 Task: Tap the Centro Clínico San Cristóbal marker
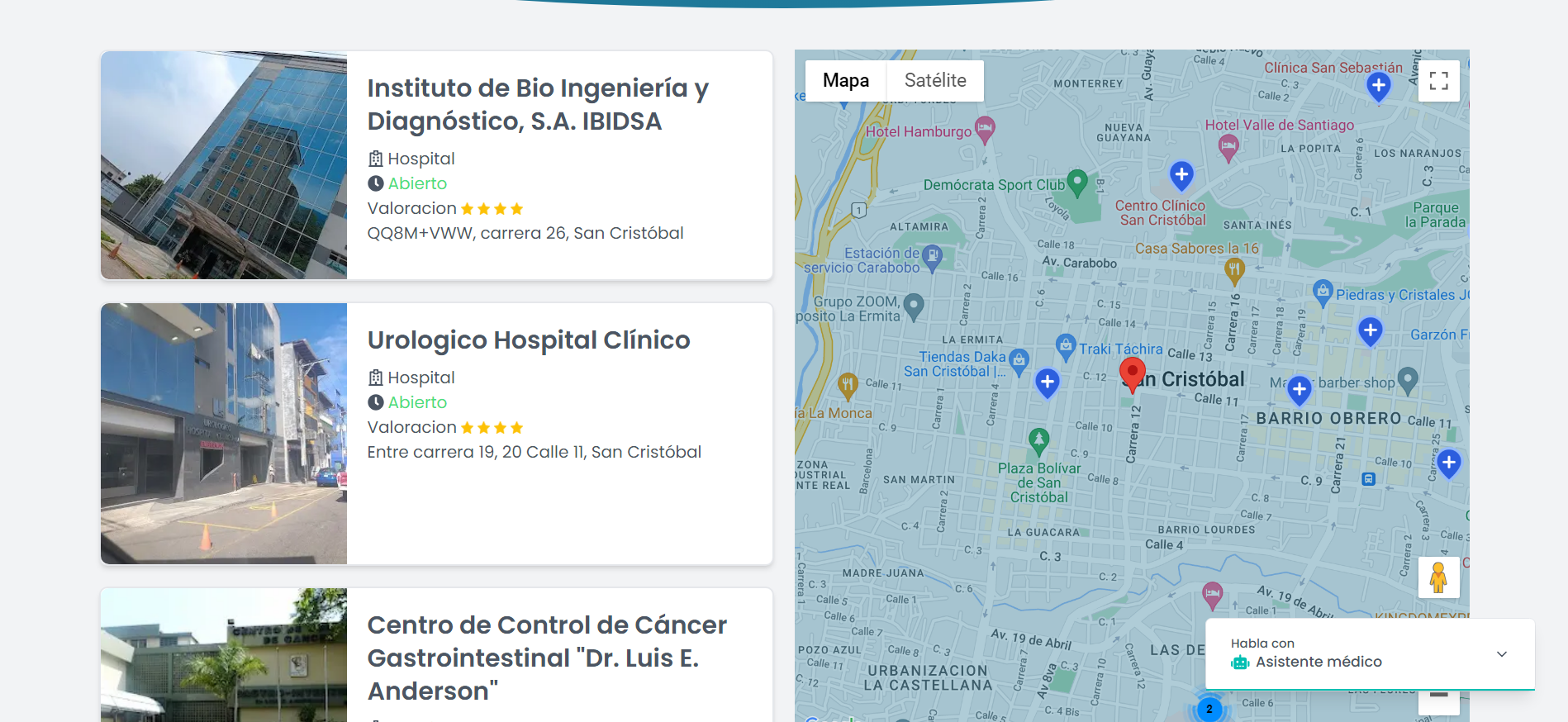(1181, 175)
